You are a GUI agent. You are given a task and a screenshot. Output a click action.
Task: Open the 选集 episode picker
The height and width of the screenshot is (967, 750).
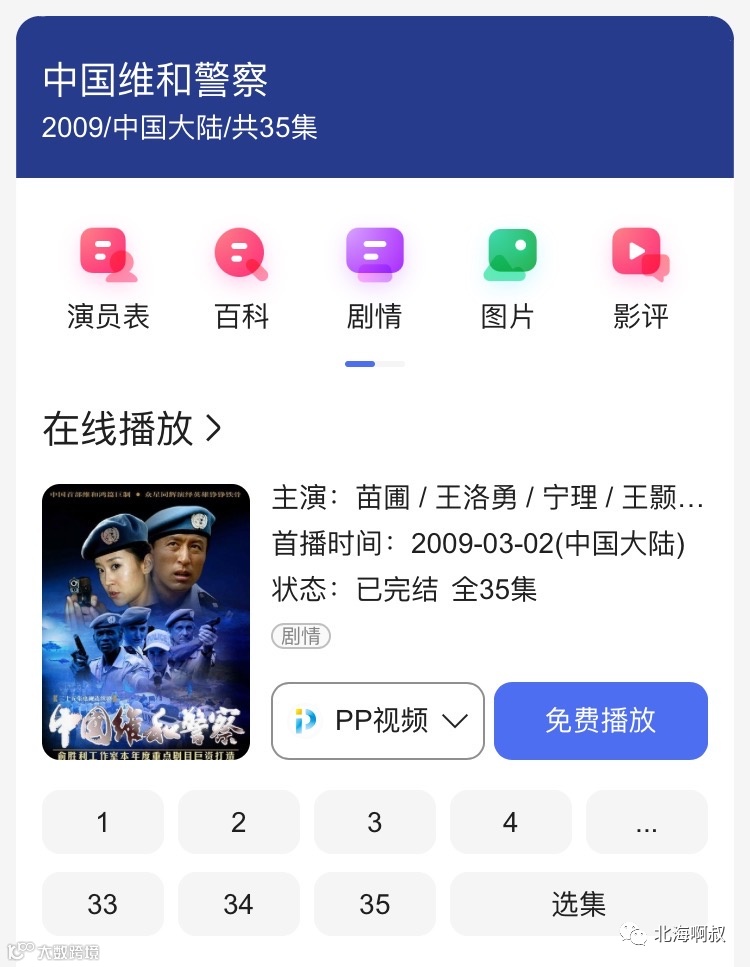pos(578,904)
